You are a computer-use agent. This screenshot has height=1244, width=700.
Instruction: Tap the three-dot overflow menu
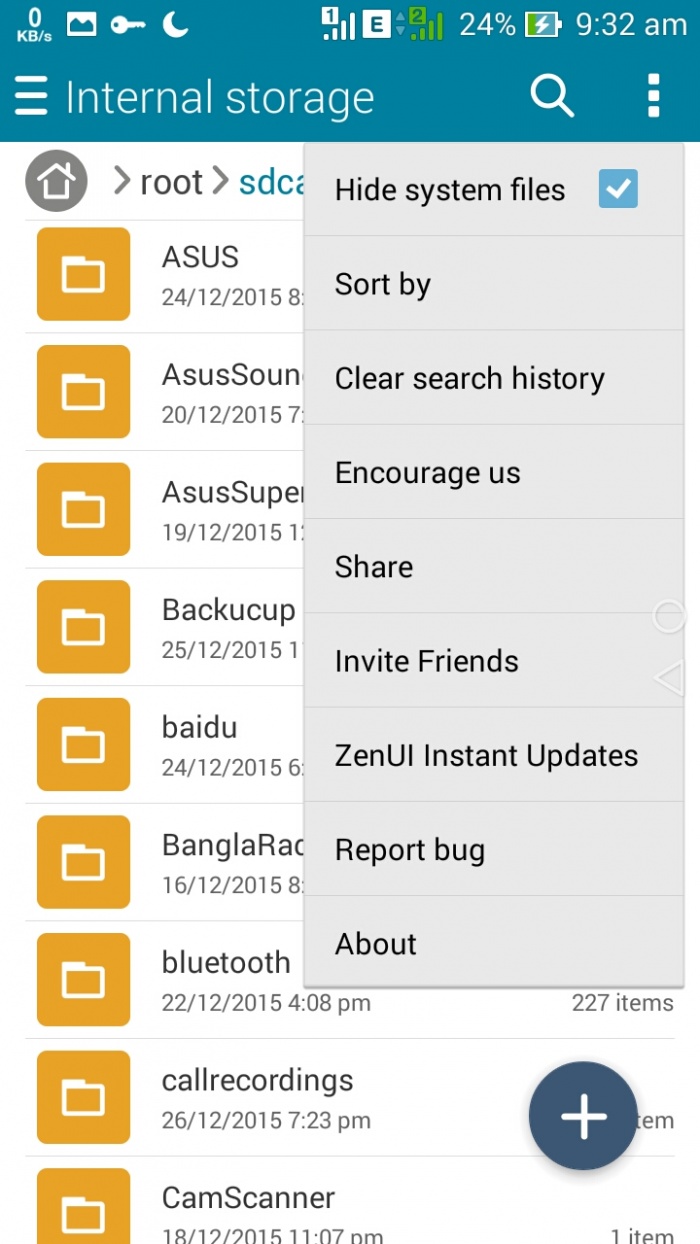(653, 97)
